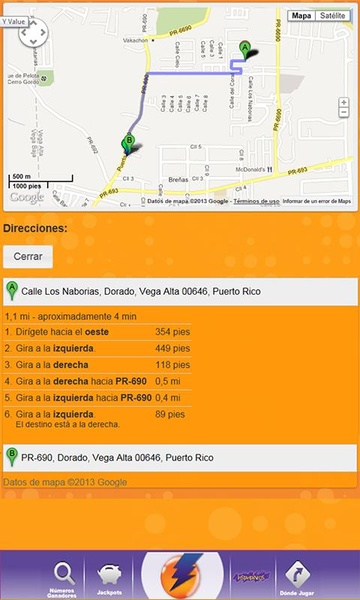Close the directions with Cerrar
The height and width of the screenshot is (600, 360).
[x=28, y=257]
